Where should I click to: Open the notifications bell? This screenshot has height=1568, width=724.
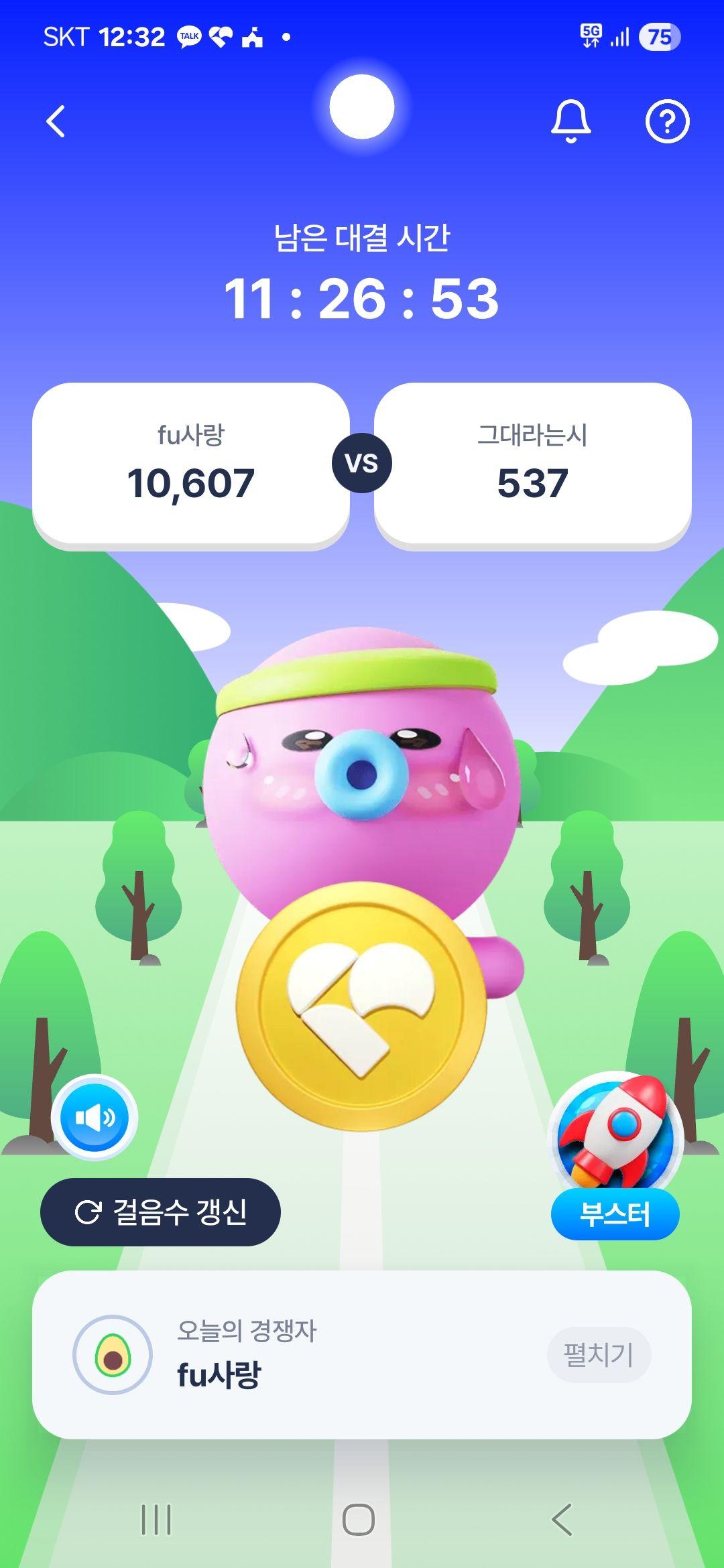click(x=570, y=121)
